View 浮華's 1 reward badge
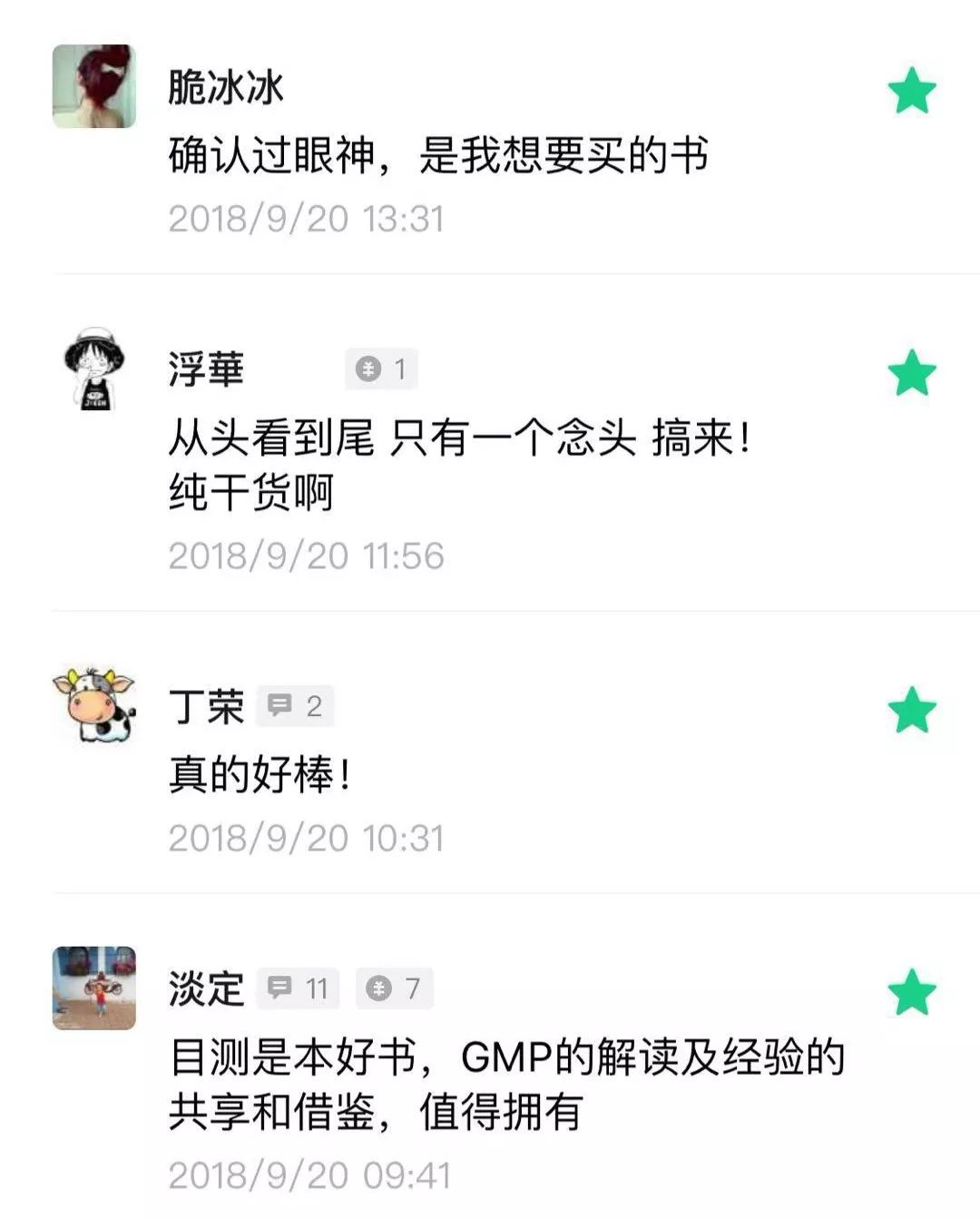This screenshot has height=1219, width=980. click(381, 369)
